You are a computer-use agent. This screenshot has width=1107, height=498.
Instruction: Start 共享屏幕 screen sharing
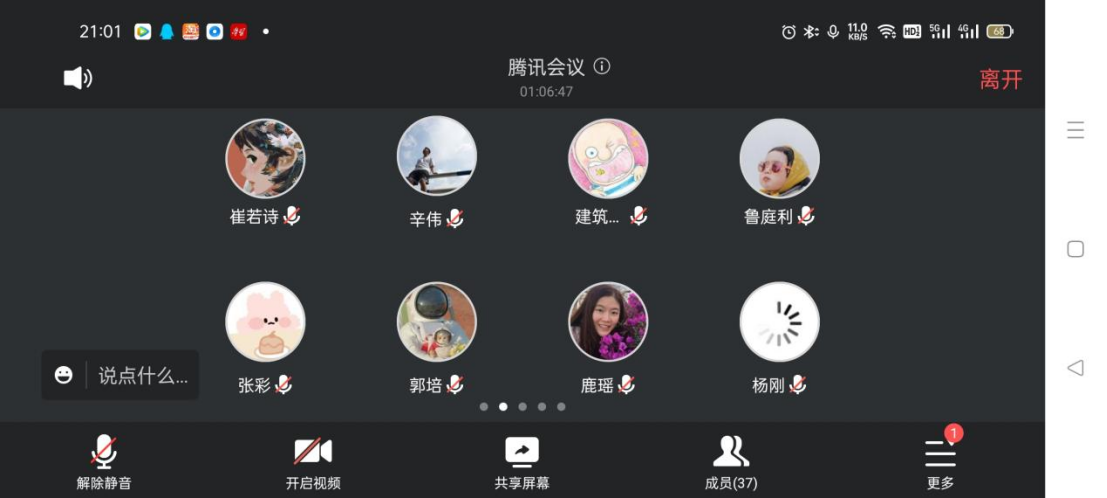point(522,462)
